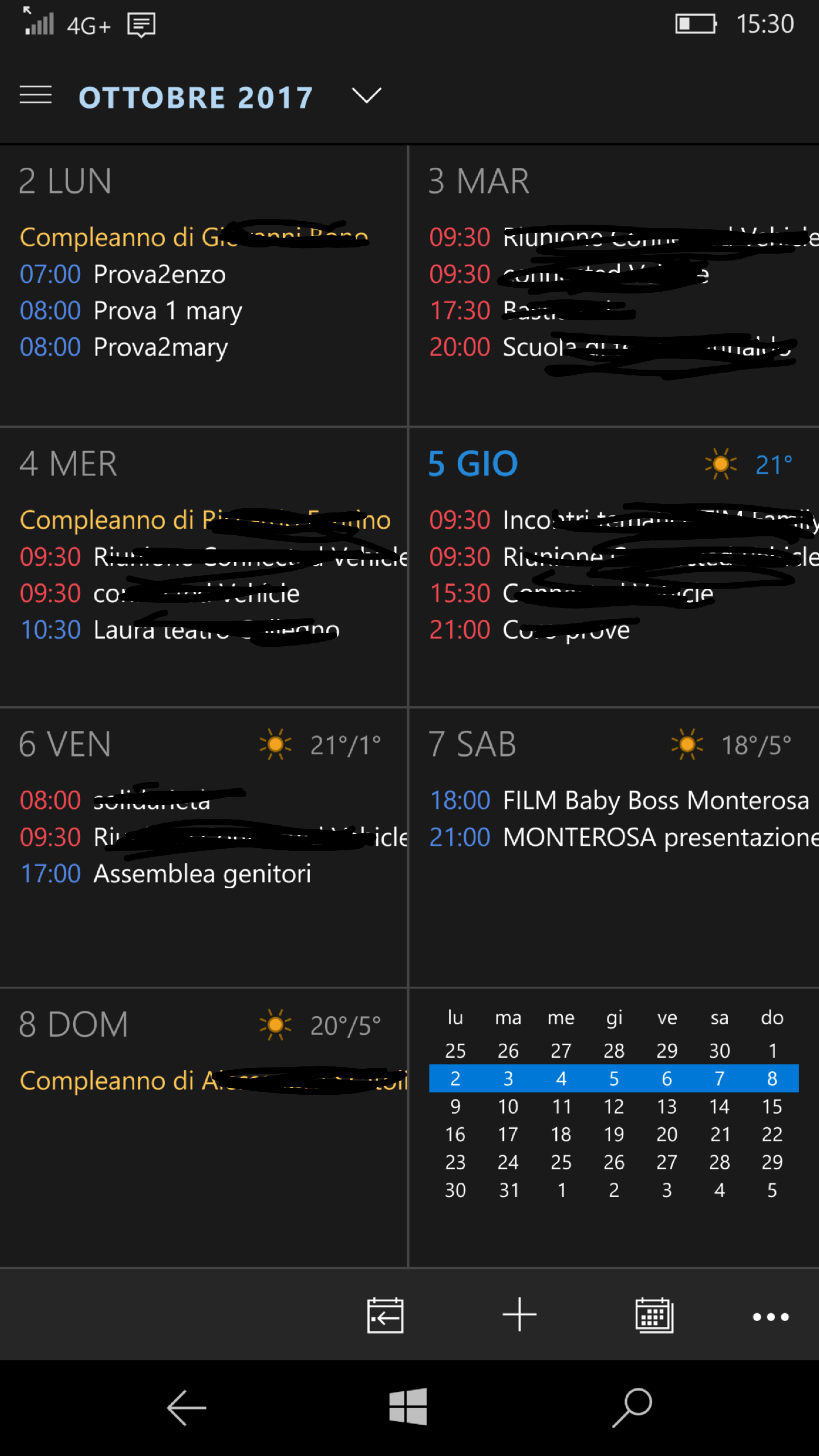Jump to today's date
This screenshot has height=1456, width=819.
(x=385, y=1316)
